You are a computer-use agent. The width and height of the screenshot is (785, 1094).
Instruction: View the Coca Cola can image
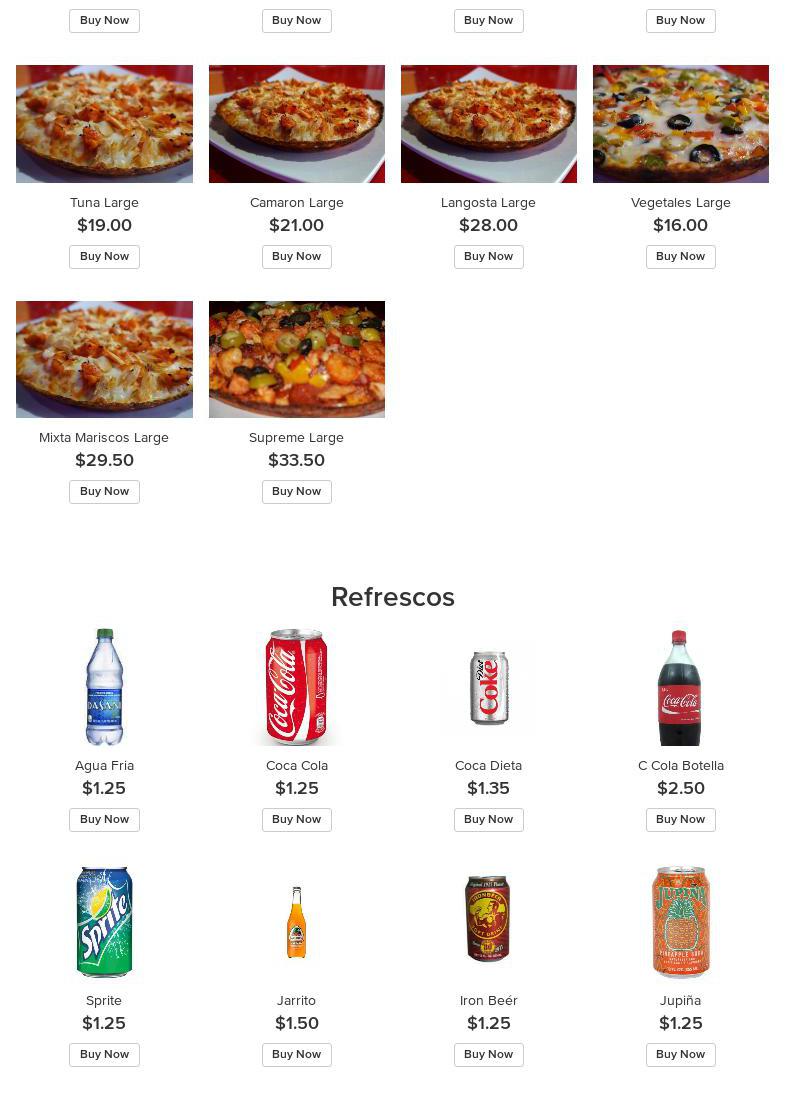point(296,687)
